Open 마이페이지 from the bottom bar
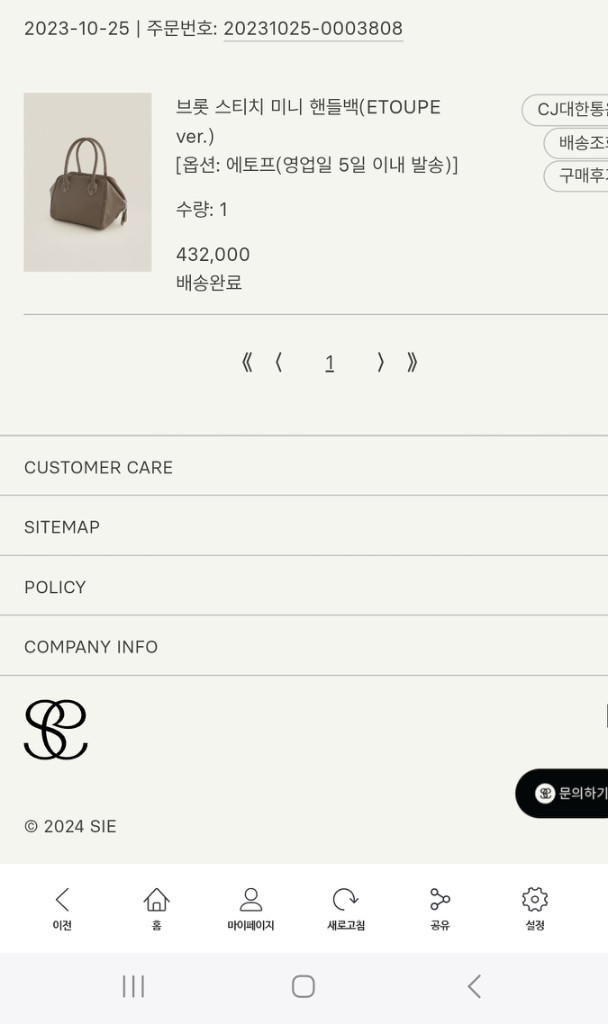 pos(250,908)
